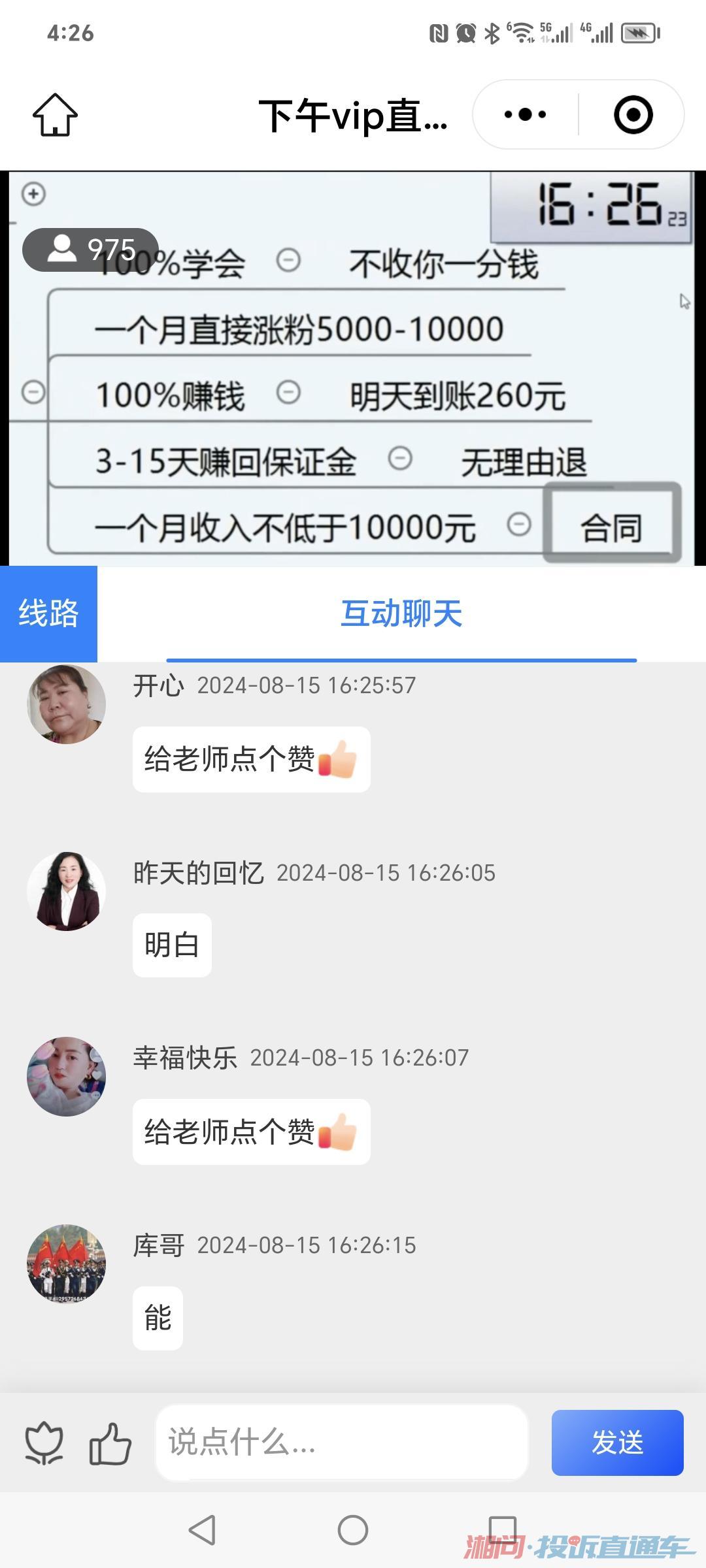Image resolution: width=706 pixels, height=1568 pixels.
Task: Open the three-dot more menu
Action: [525, 115]
